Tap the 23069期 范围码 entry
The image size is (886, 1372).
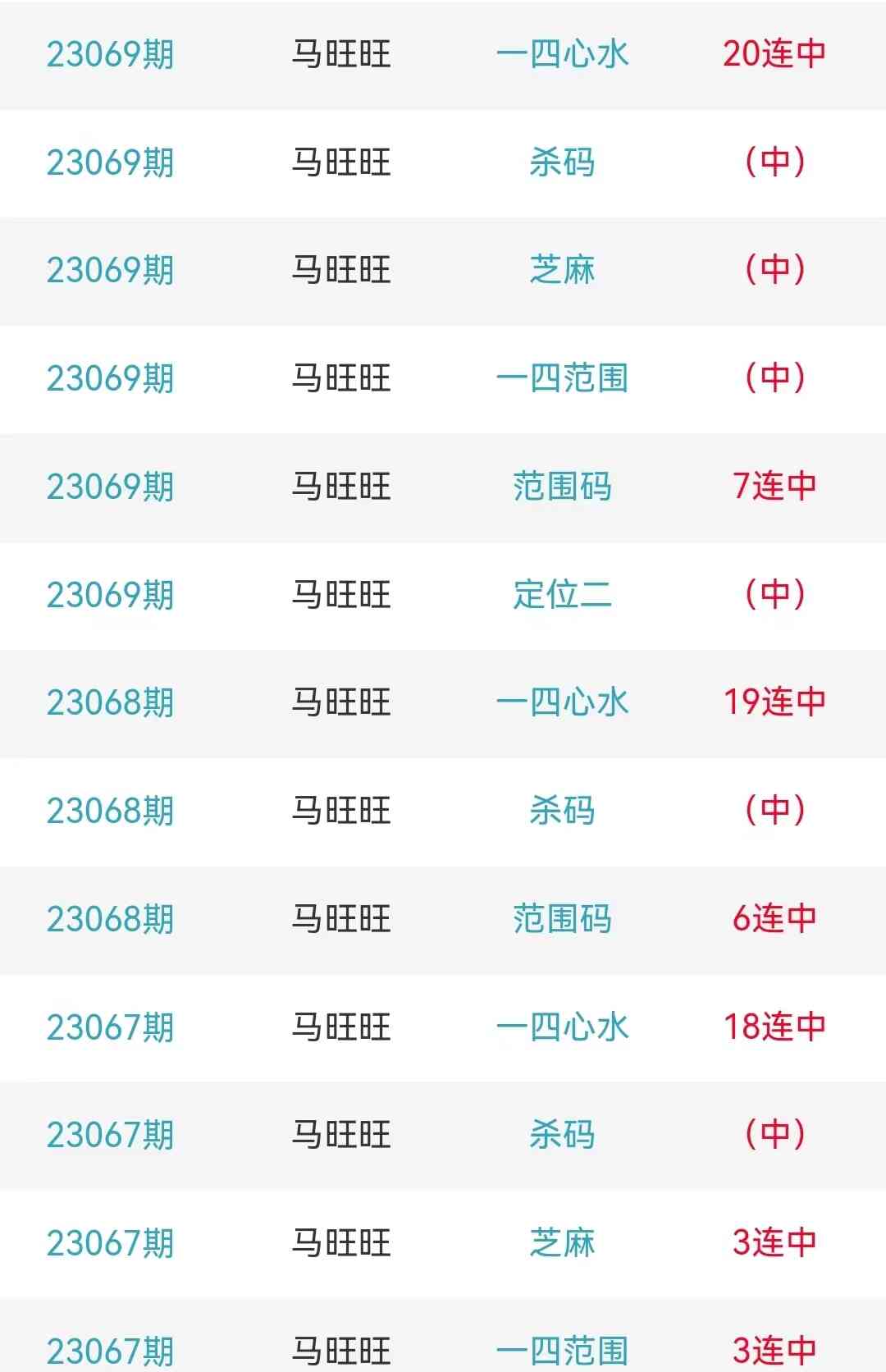click(x=562, y=487)
